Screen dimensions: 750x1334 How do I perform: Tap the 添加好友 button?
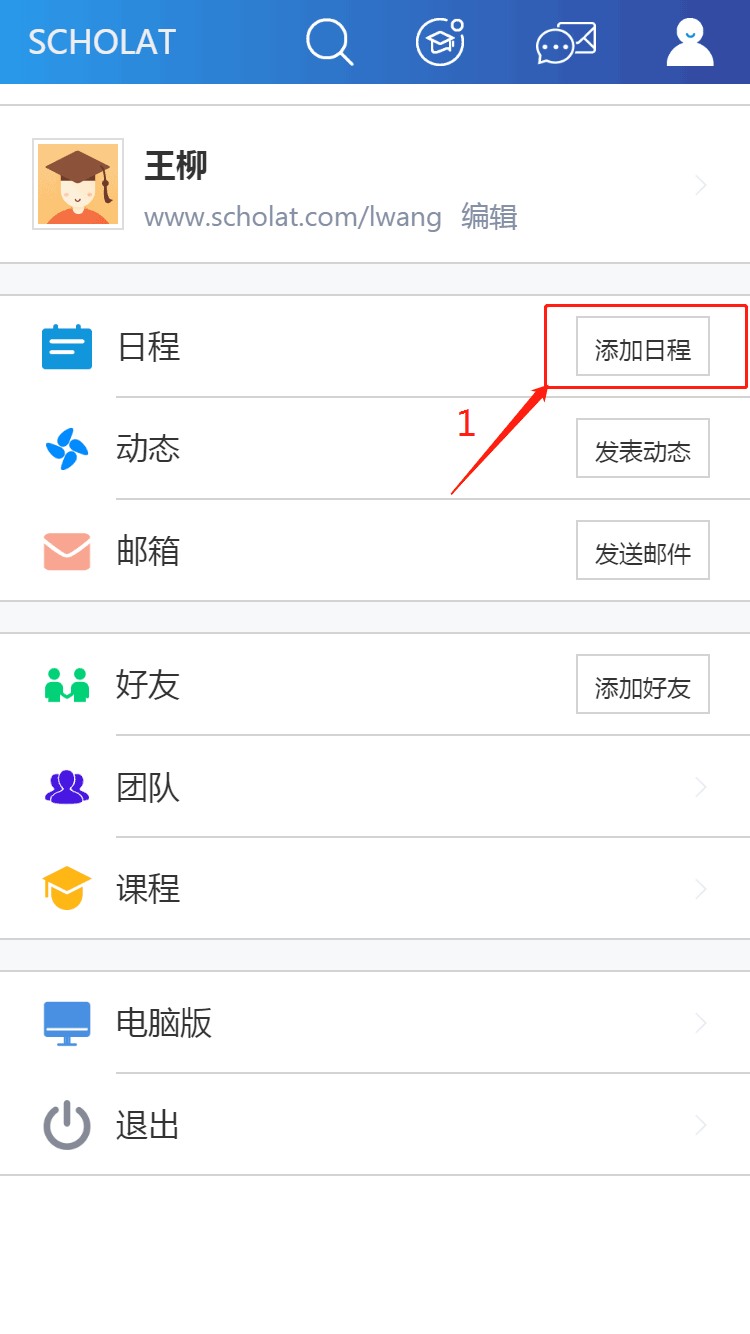pyautogui.click(x=642, y=685)
